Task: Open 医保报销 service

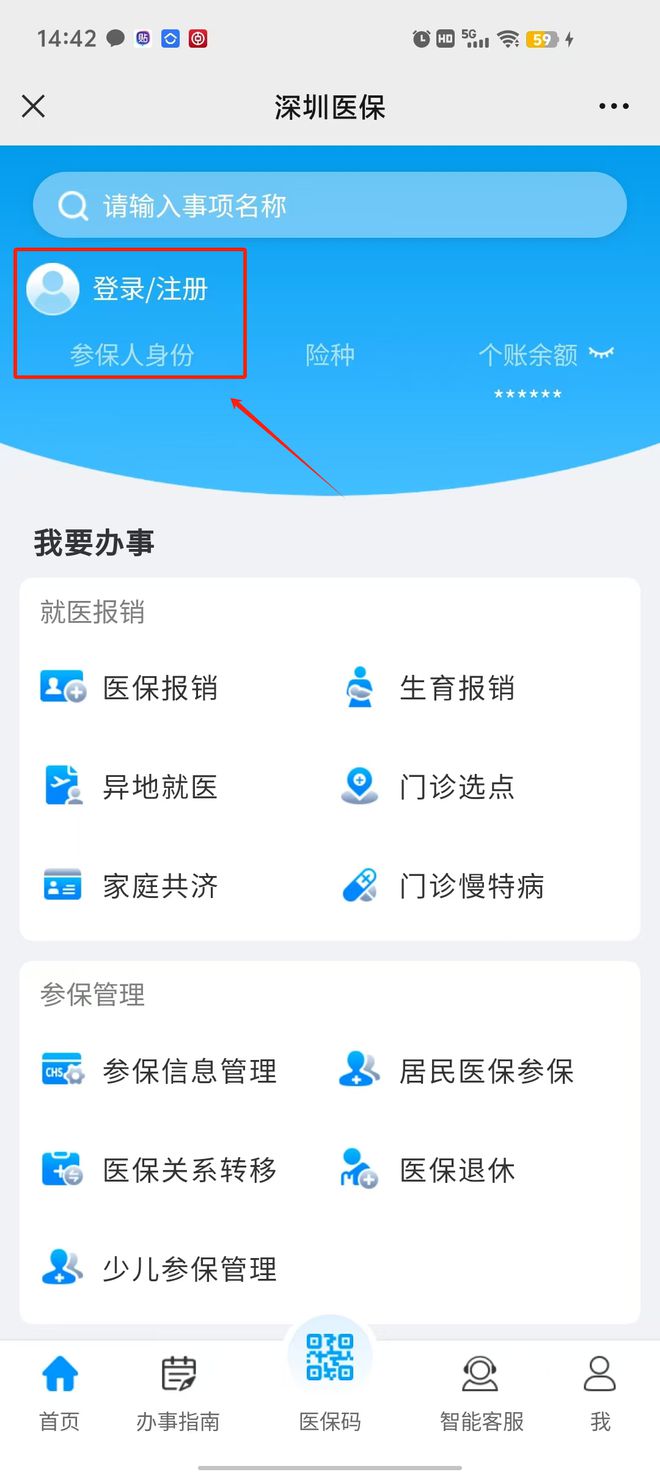Action: pos(130,688)
